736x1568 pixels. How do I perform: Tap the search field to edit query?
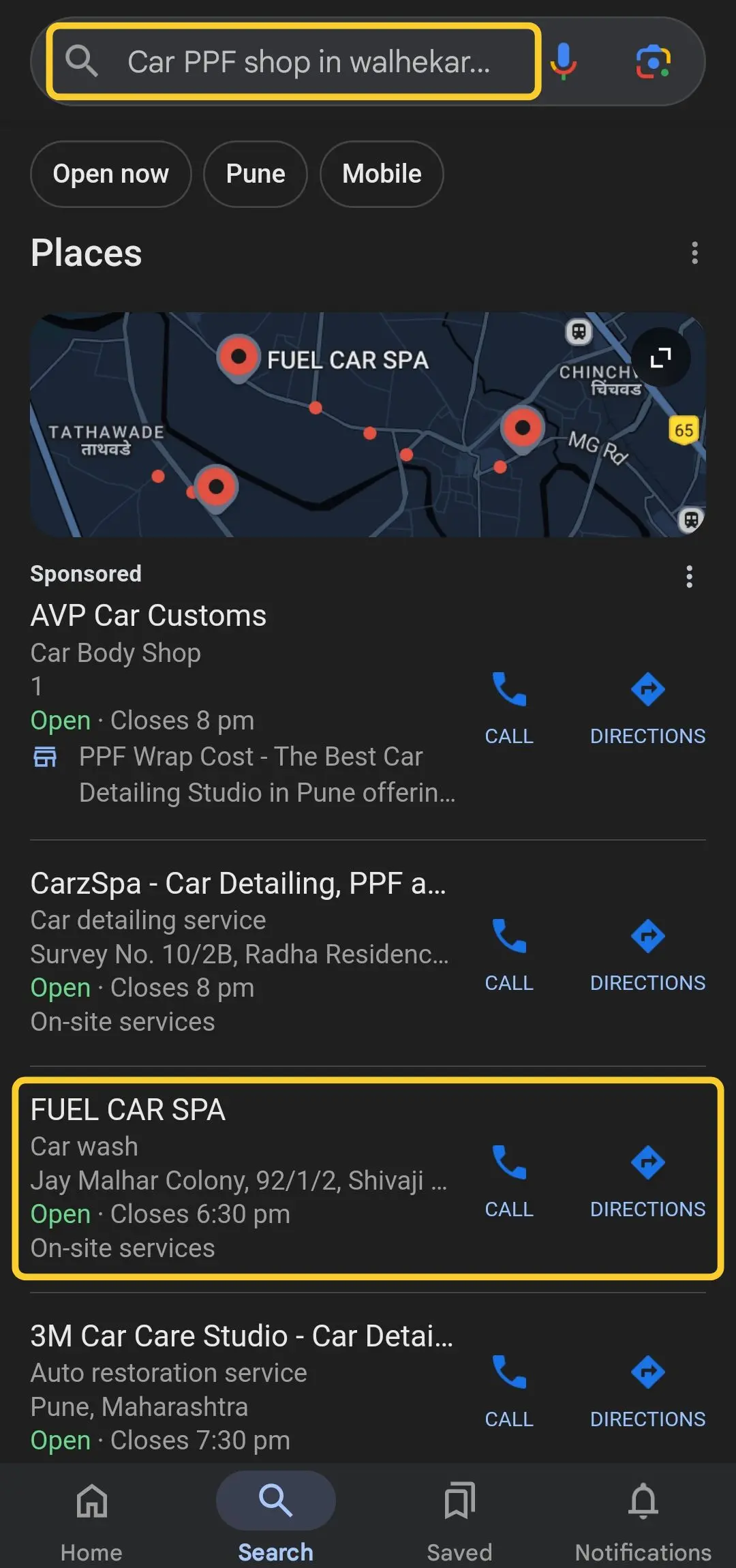pyautogui.click(x=293, y=61)
